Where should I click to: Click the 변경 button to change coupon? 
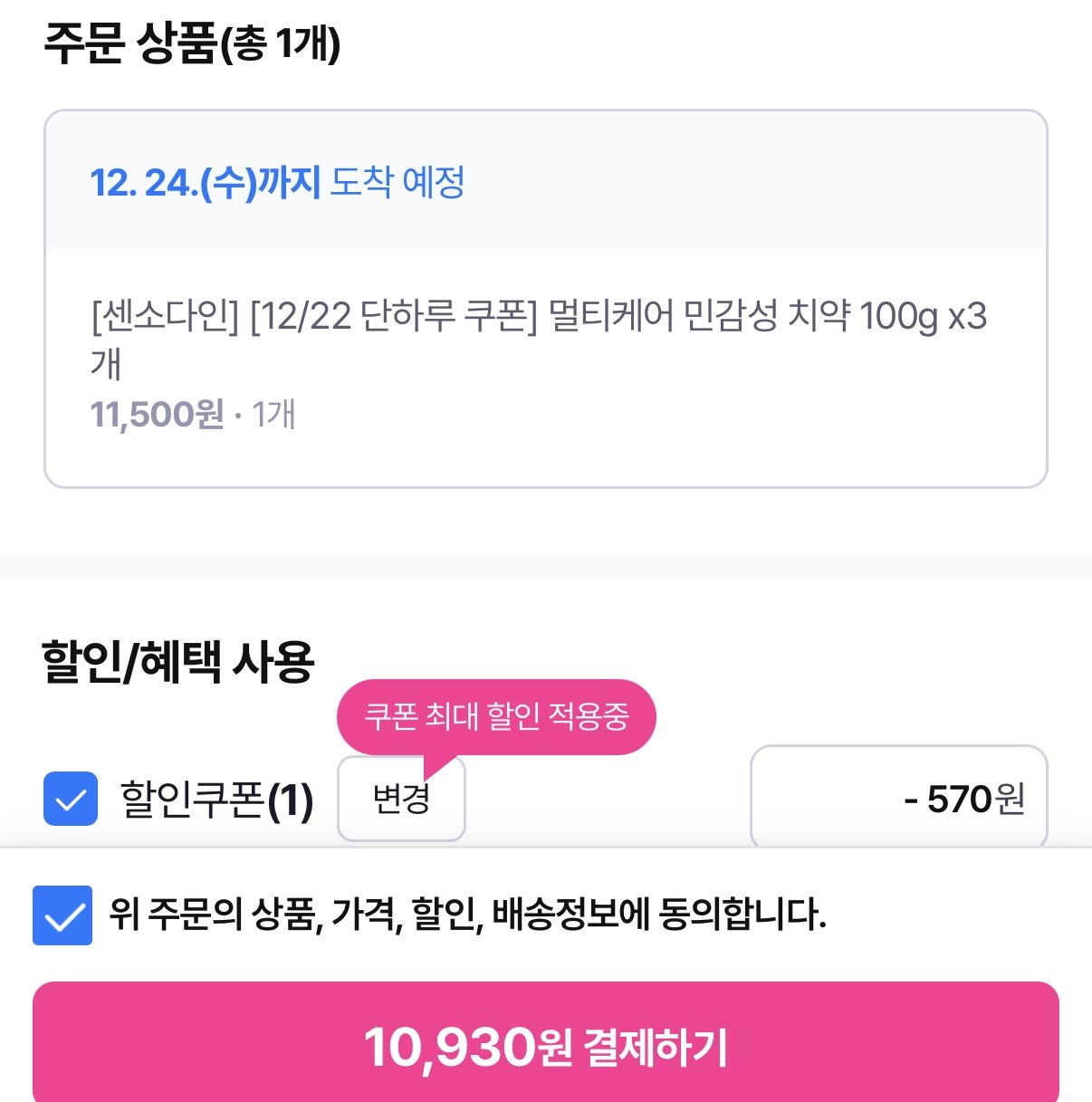401,799
